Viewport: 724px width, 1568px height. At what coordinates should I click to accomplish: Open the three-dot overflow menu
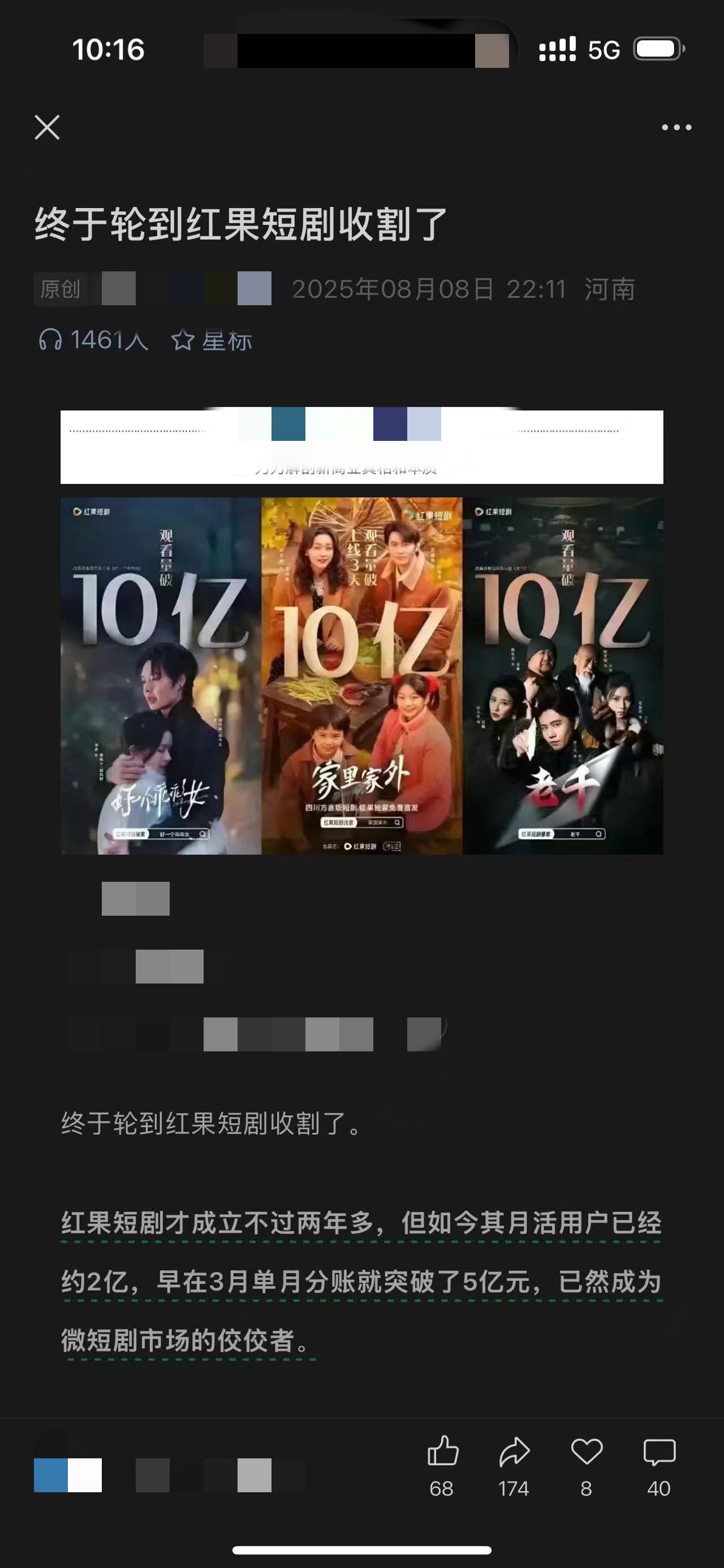[676, 127]
